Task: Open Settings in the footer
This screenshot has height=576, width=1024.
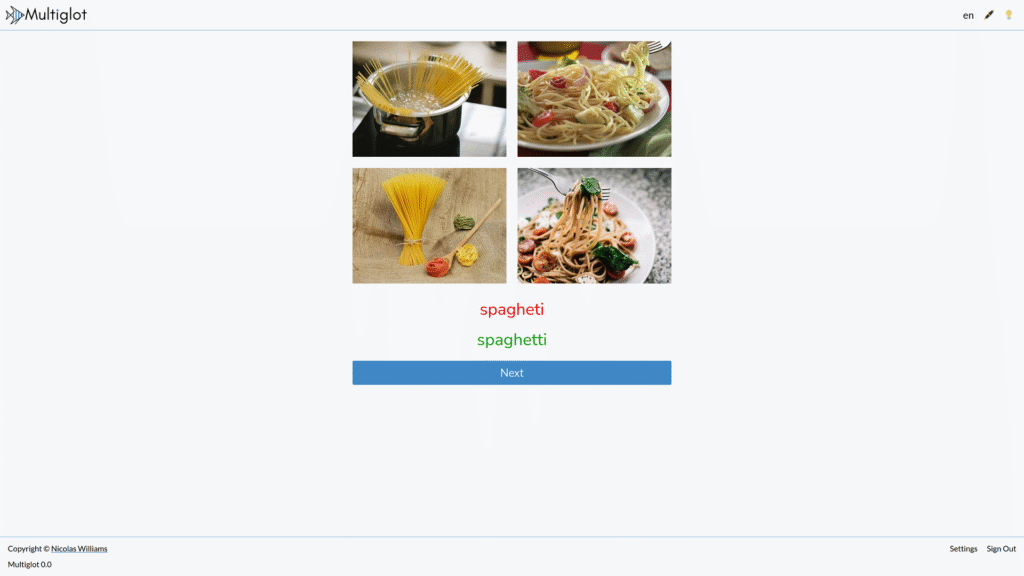Action: [963, 549]
